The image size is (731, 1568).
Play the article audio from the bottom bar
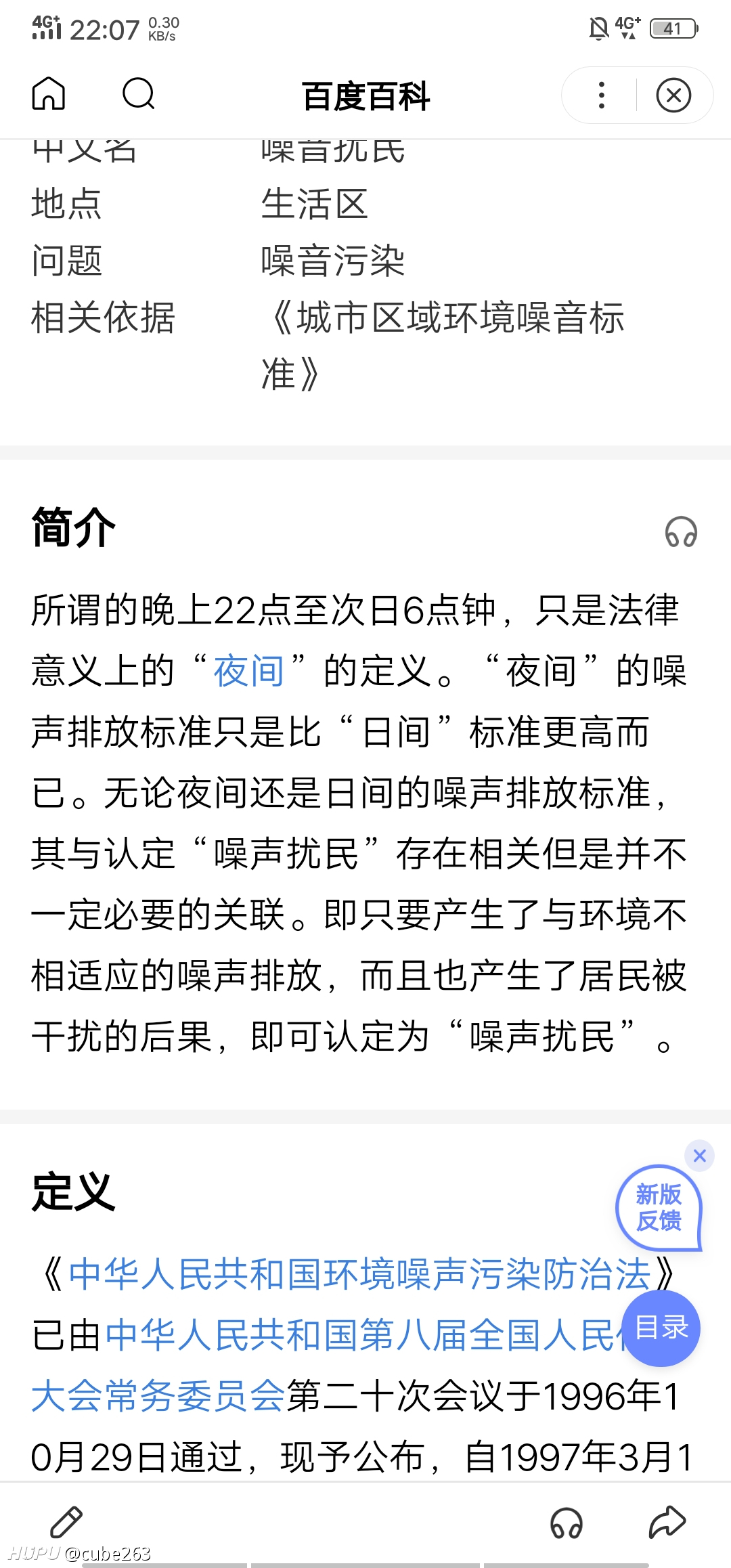567,1523
